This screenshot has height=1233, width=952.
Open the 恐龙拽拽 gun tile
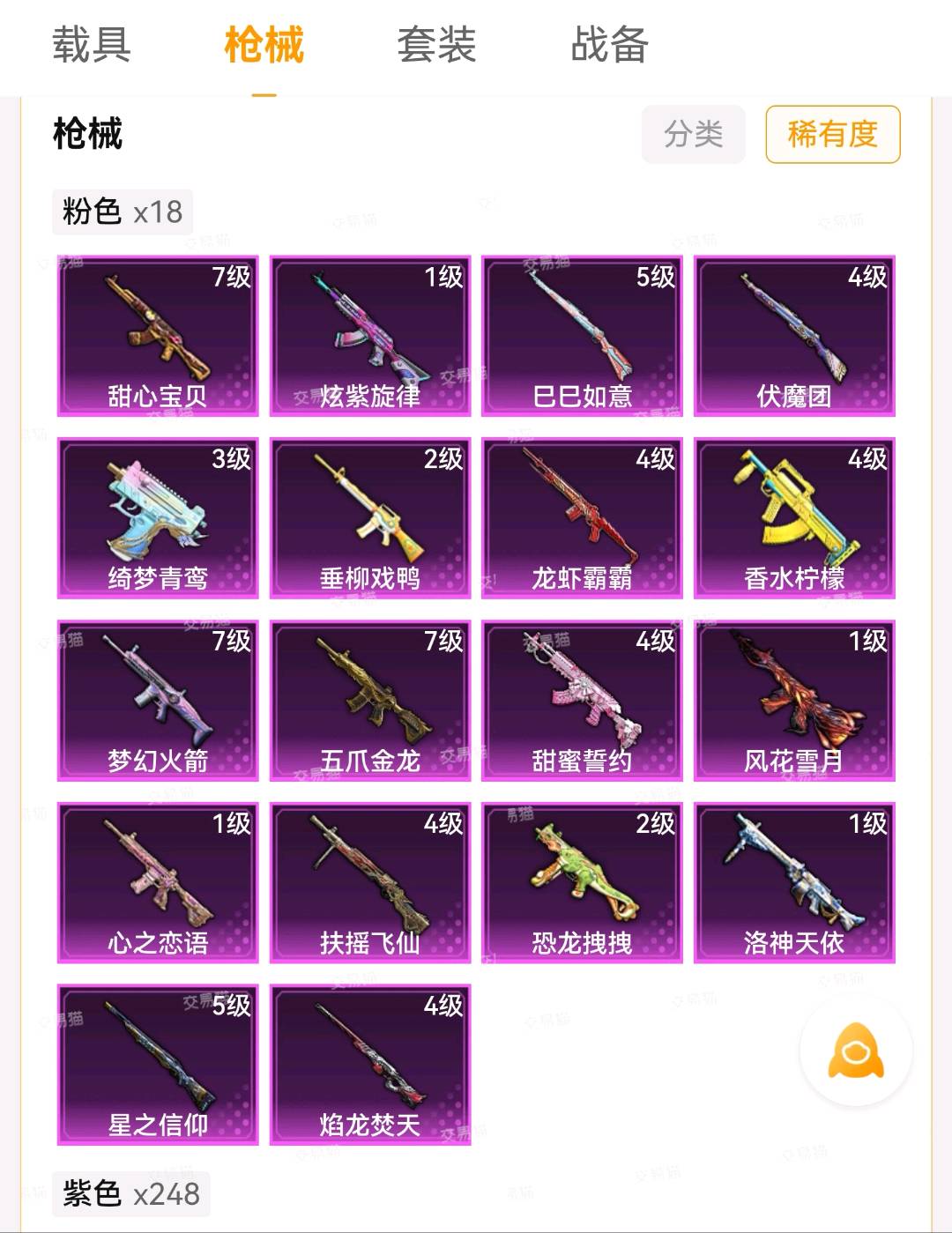582,882
